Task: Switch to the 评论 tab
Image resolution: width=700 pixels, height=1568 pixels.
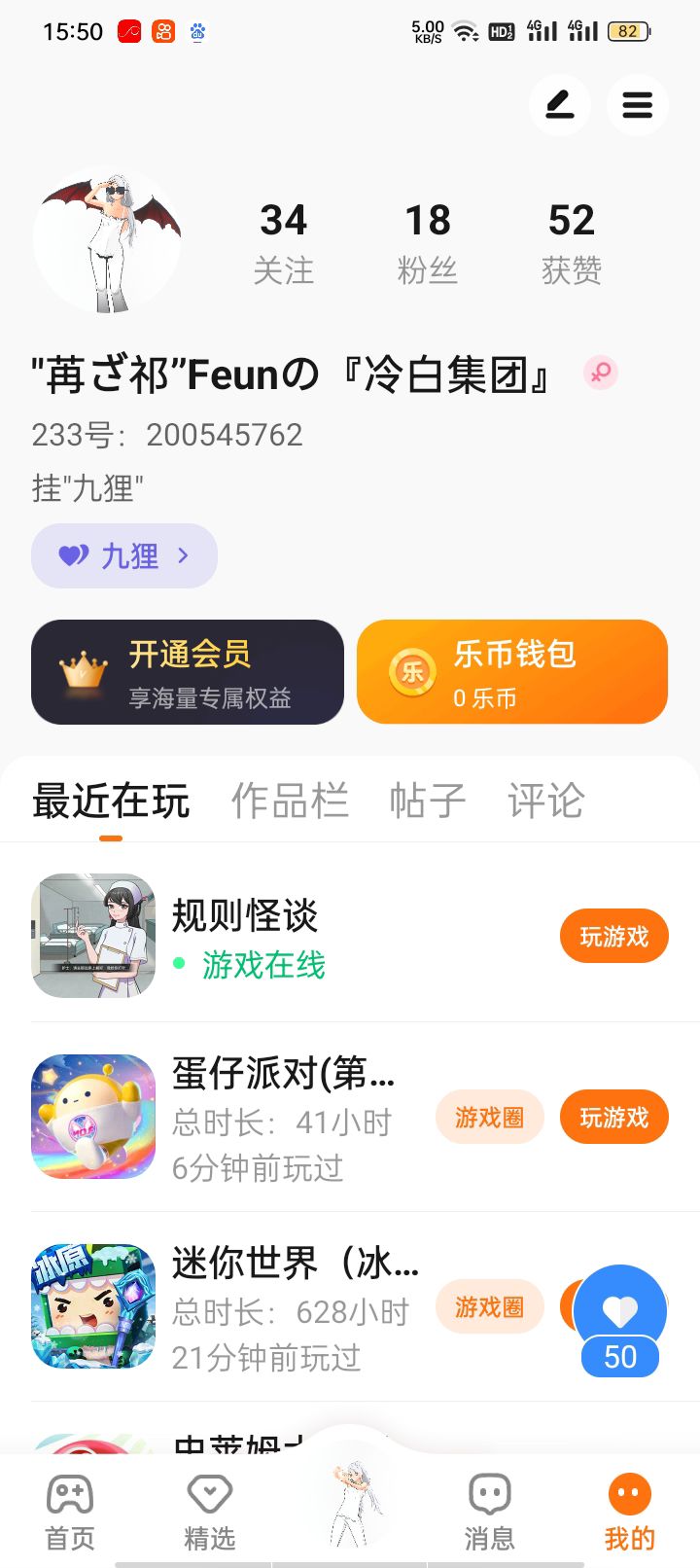Action: tap(544, 802)
